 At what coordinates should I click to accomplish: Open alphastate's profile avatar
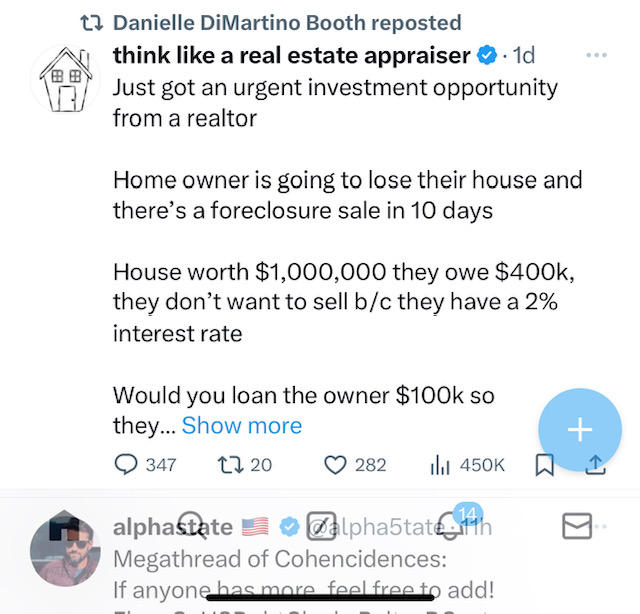(x=64, y=552)
